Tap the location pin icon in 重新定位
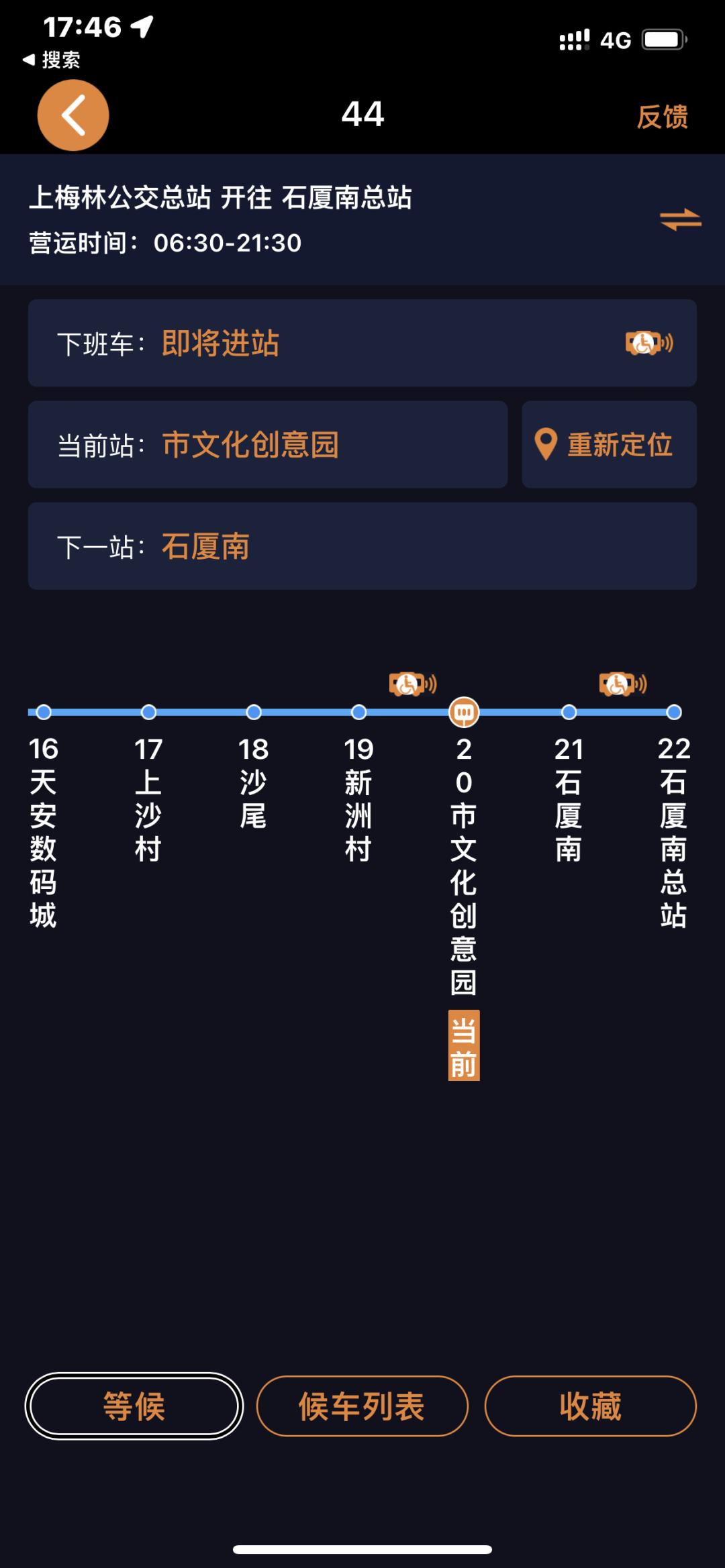This screenshot has width=725, height=1568. (x=544, y=443)
